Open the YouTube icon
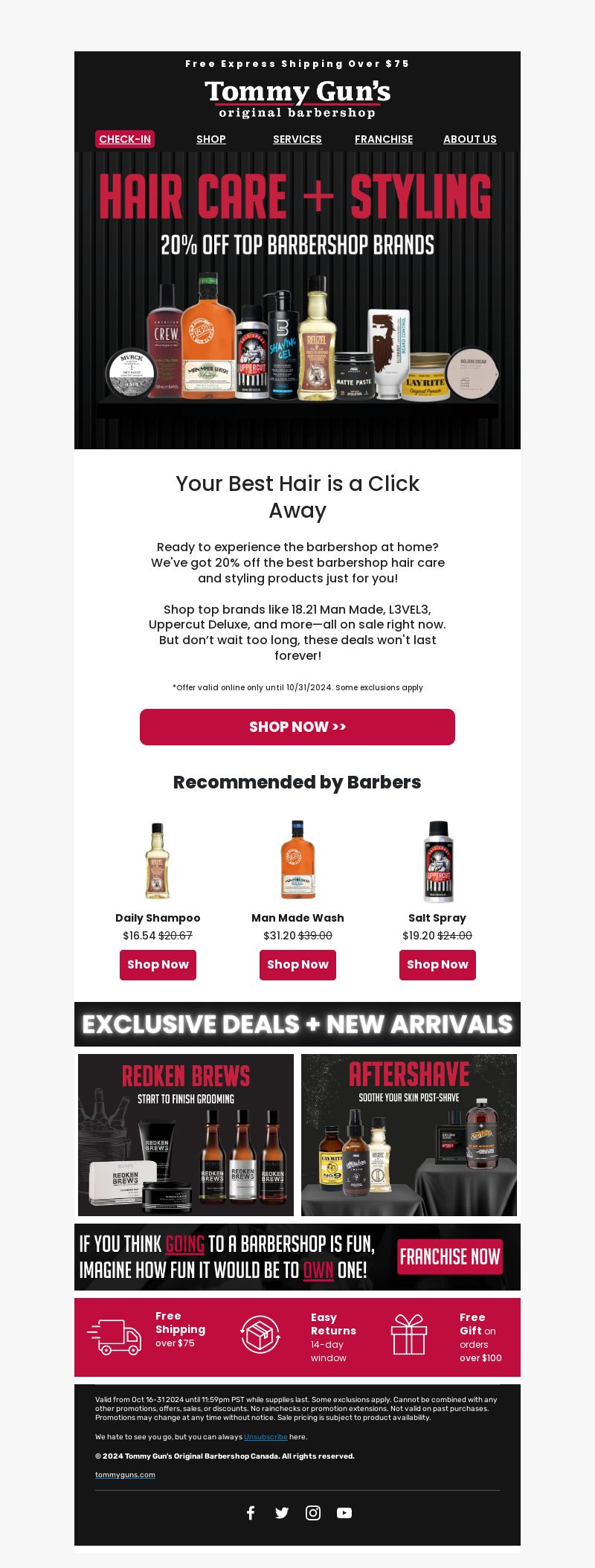 pos(344,1513)
